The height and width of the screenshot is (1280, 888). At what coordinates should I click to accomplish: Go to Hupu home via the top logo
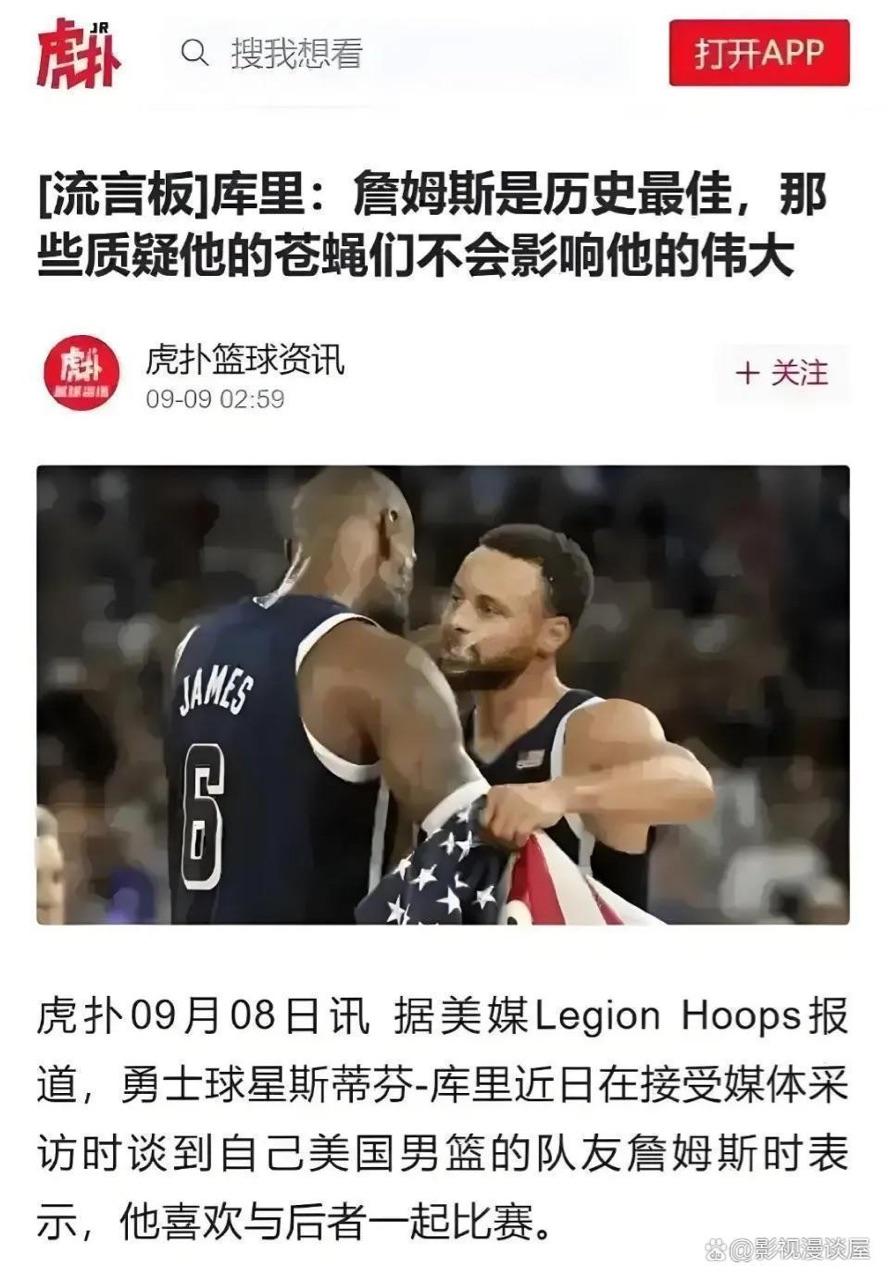[79, 53]
